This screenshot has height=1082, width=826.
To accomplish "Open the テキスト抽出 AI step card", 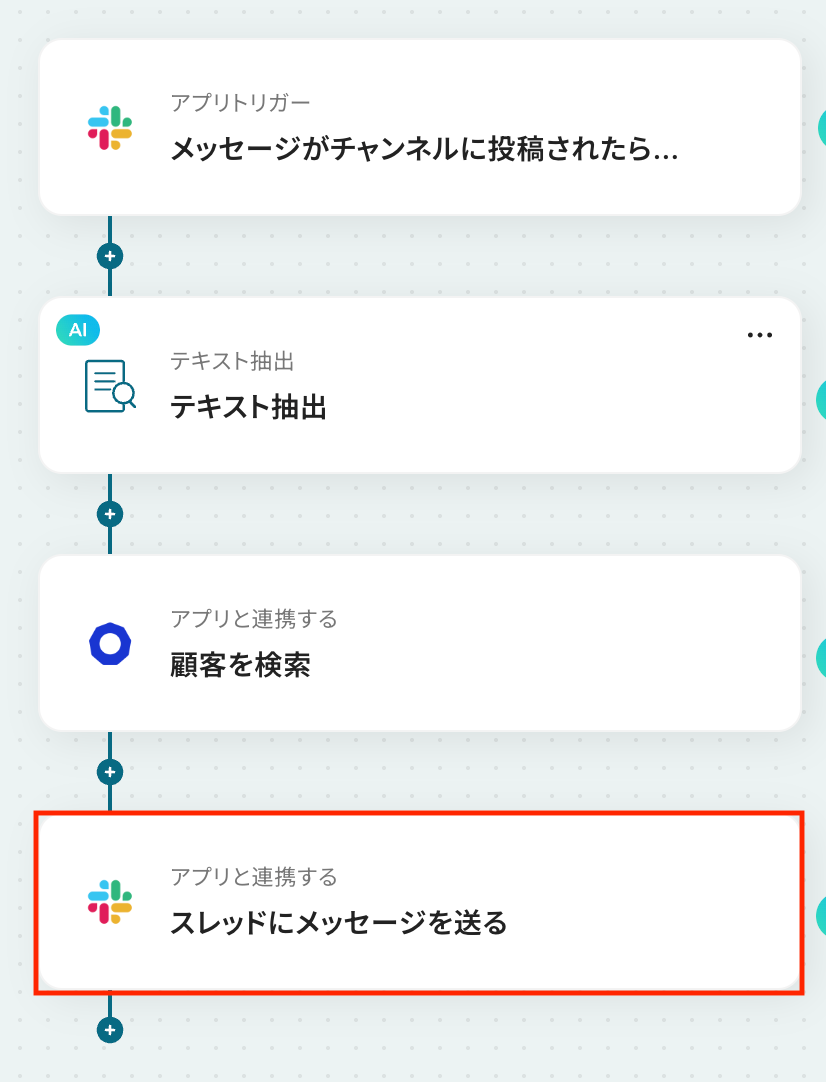I will click(x=420, y=386).
